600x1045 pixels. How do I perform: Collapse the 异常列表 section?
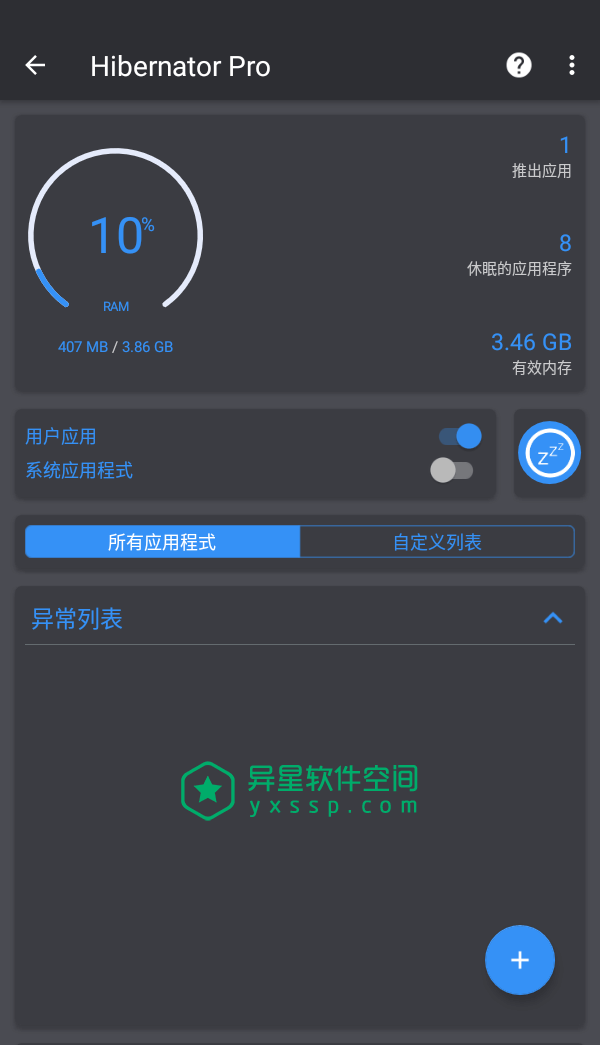pyautogui.click(x=552, y=618)
